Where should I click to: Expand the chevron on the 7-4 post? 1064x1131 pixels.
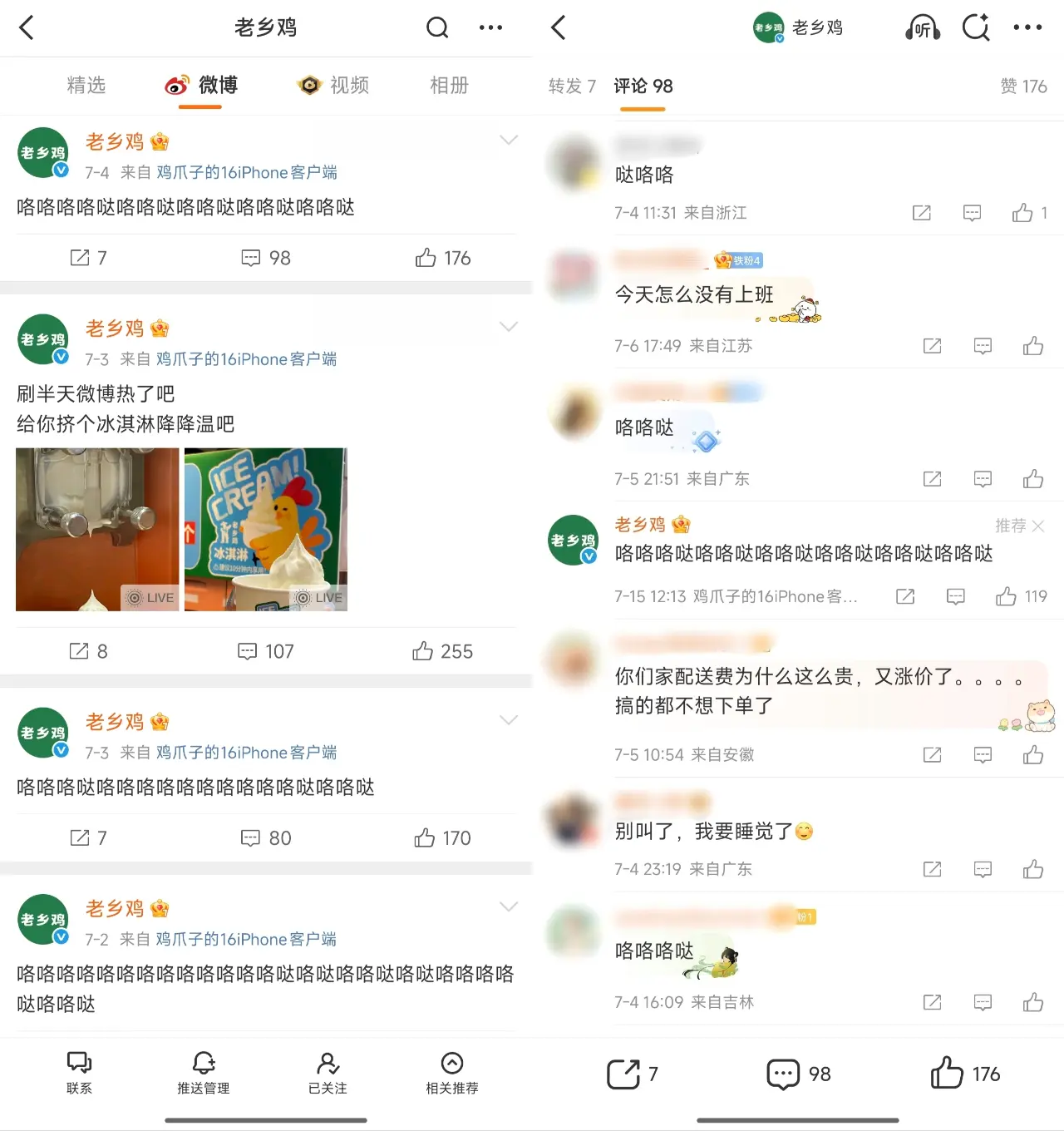(x=508, y=140)
